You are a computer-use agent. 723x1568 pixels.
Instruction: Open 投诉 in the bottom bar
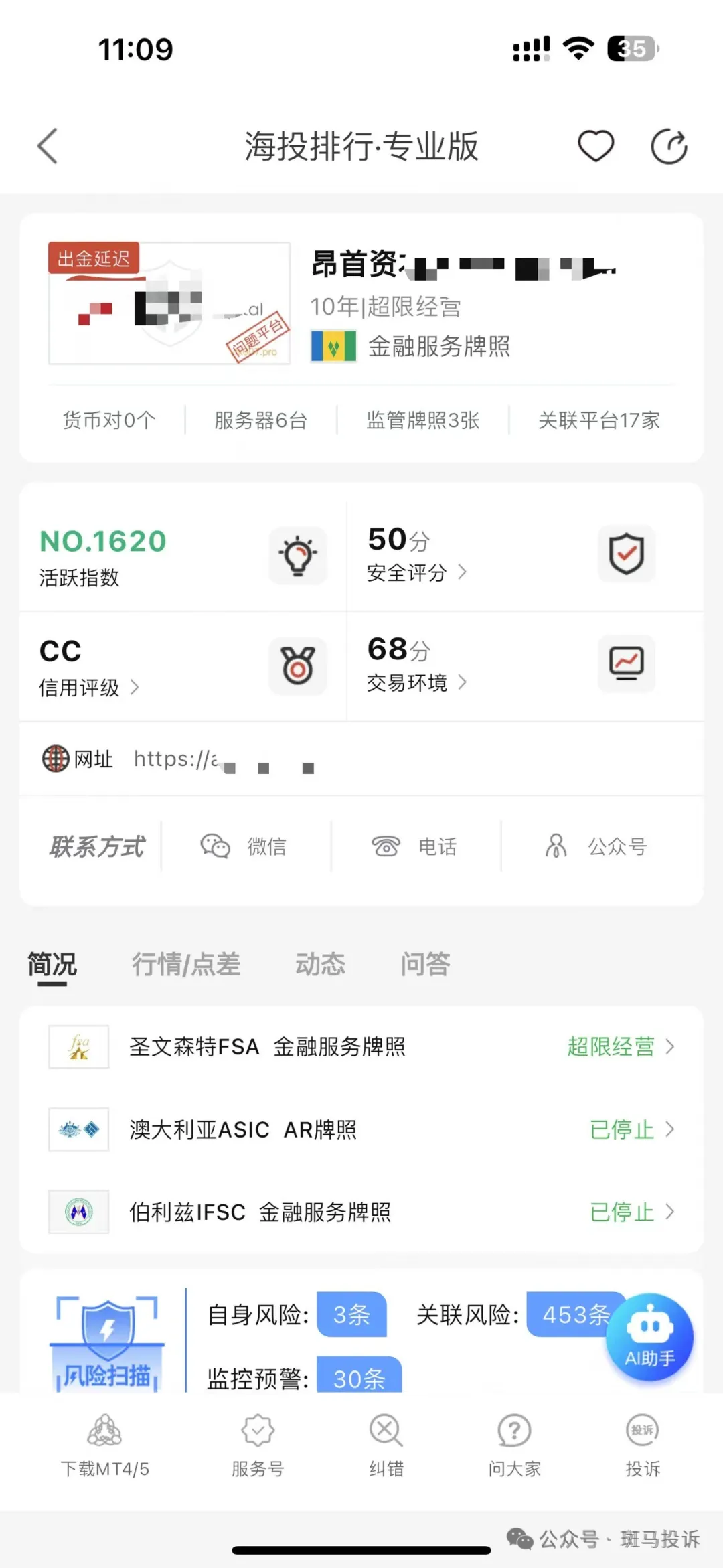(643, 1445)
